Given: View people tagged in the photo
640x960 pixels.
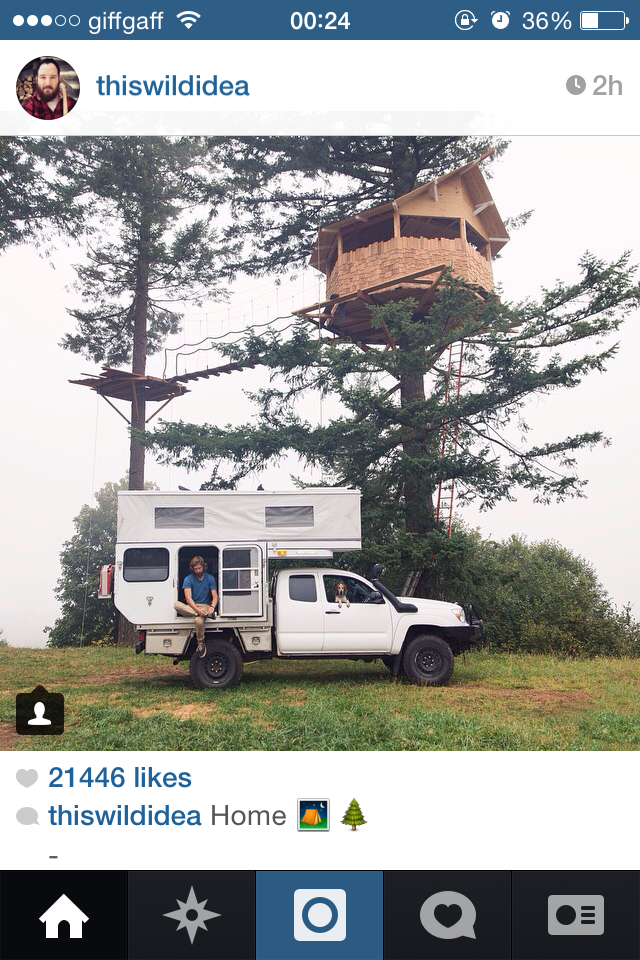Looking at the screenshot, I should pyautogui.click(x=40, y=712).
